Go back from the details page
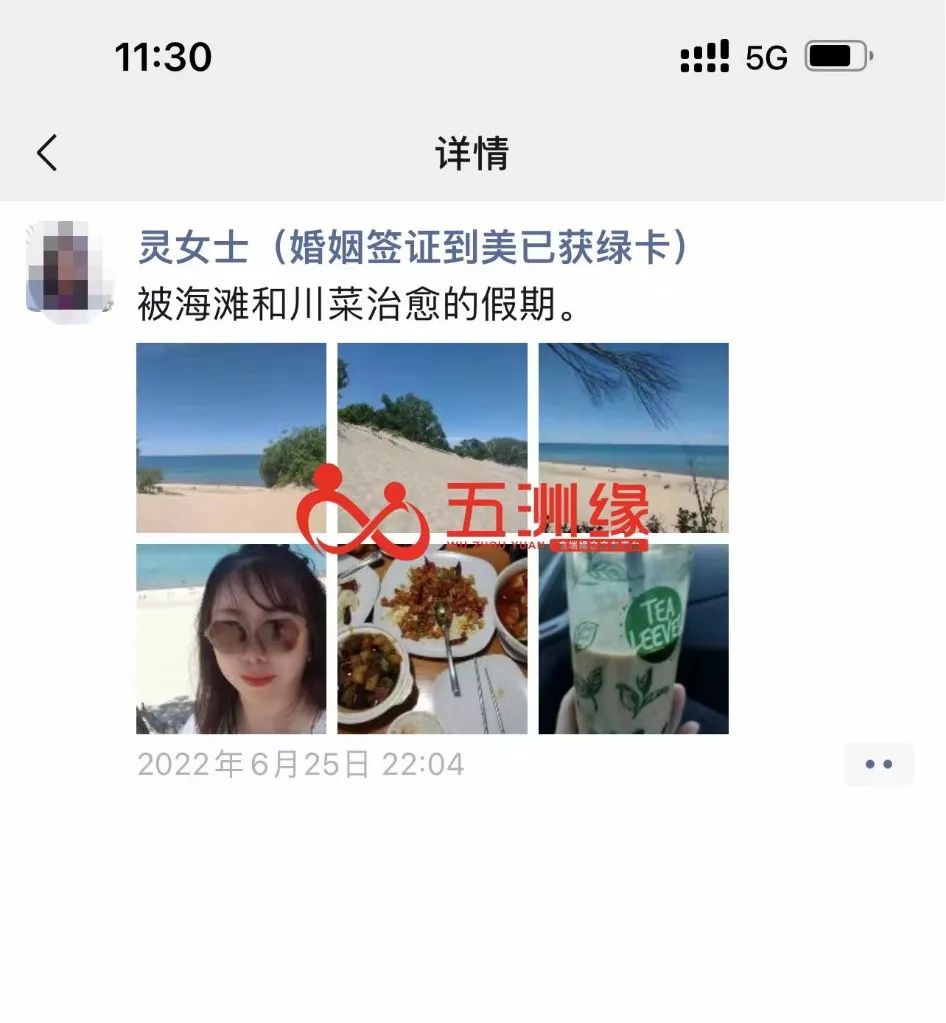 click(47, 153)
